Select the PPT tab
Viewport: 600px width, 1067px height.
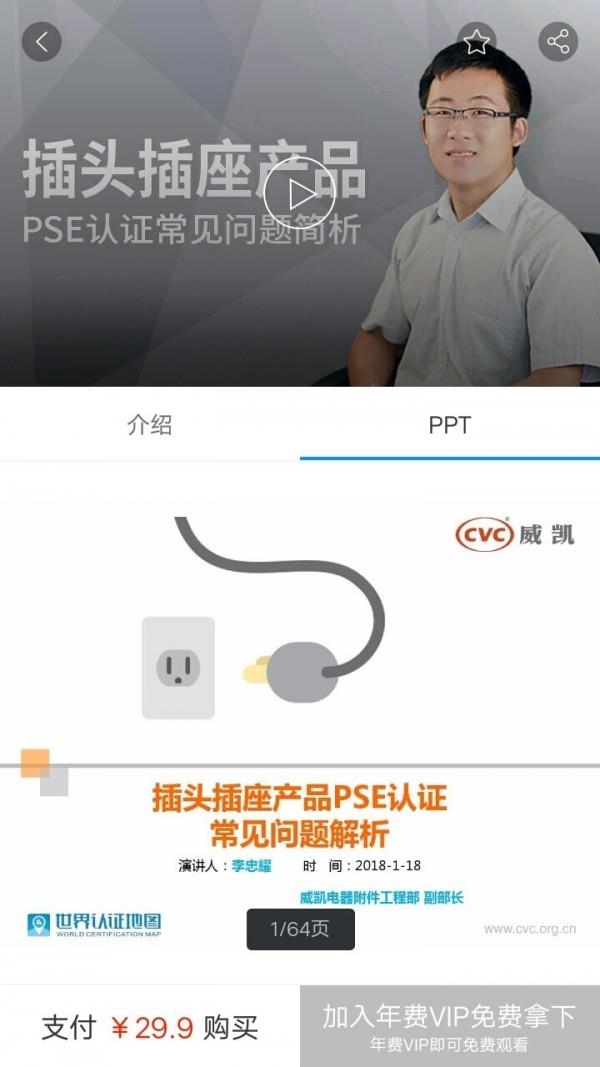click(449, 424)
